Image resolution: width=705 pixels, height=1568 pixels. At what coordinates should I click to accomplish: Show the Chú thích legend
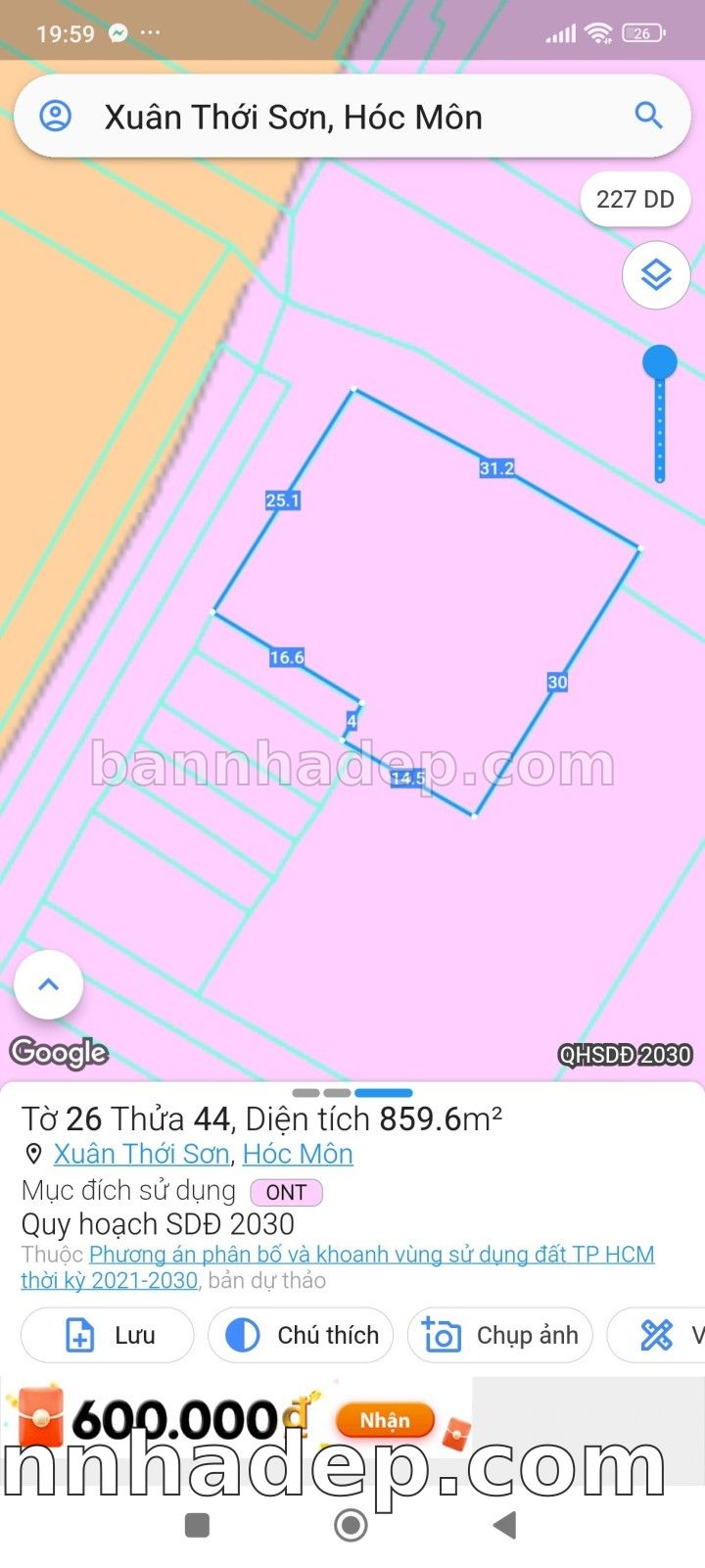tap(301, 1335)
